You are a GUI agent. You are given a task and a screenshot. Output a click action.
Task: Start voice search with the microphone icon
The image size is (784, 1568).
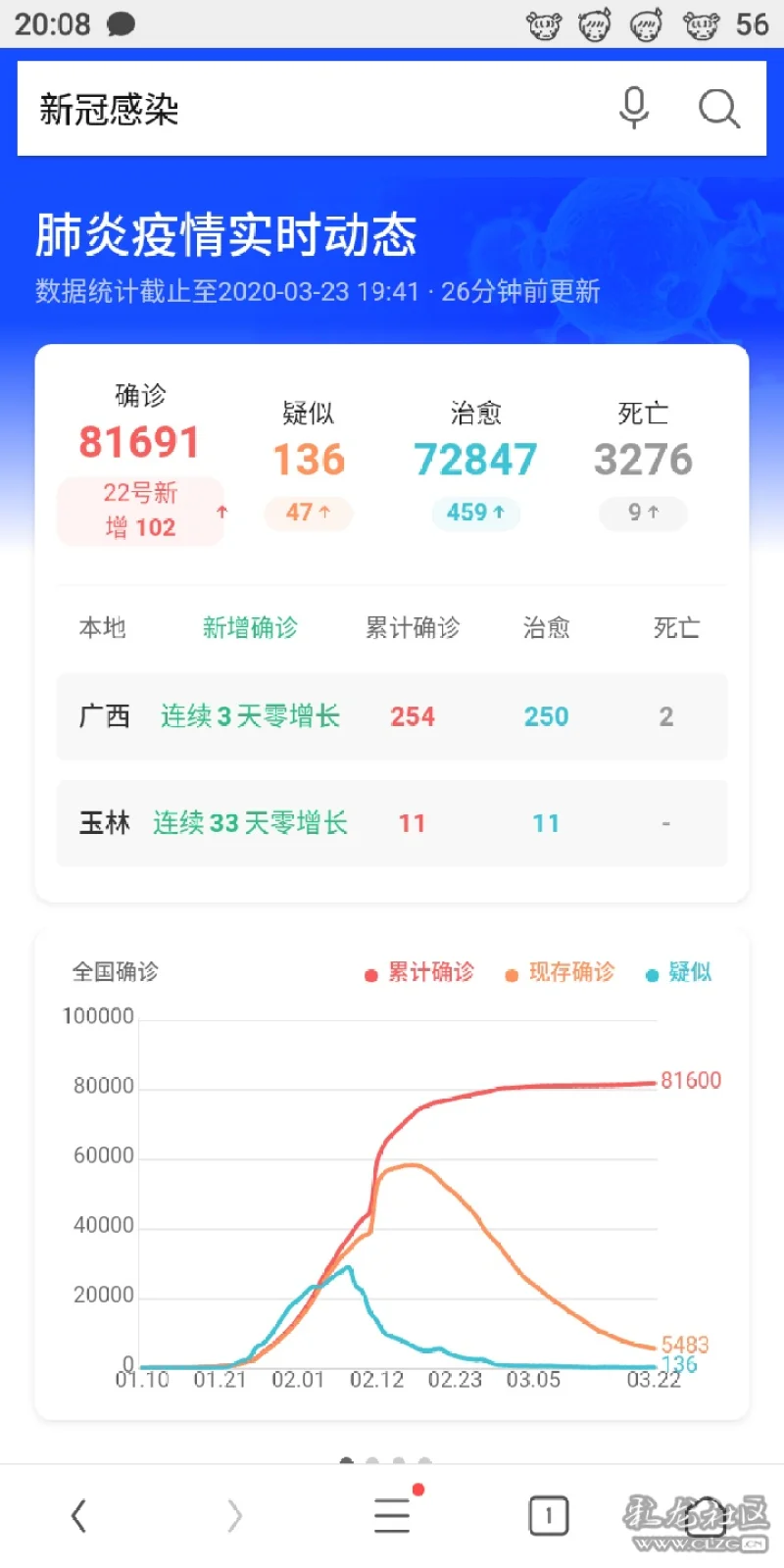point(634,108)
